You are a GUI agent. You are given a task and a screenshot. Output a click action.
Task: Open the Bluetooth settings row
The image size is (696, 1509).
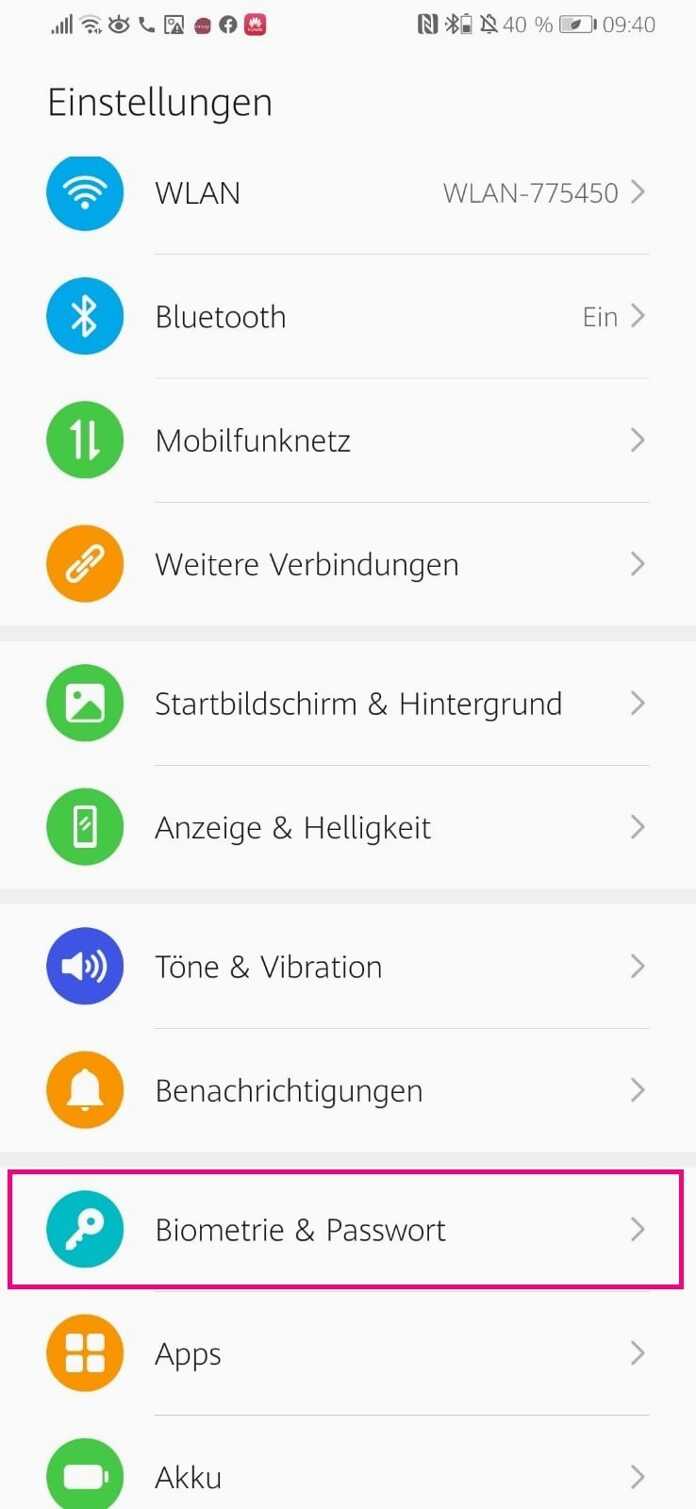pyautogui.click(x=348, y=316)
